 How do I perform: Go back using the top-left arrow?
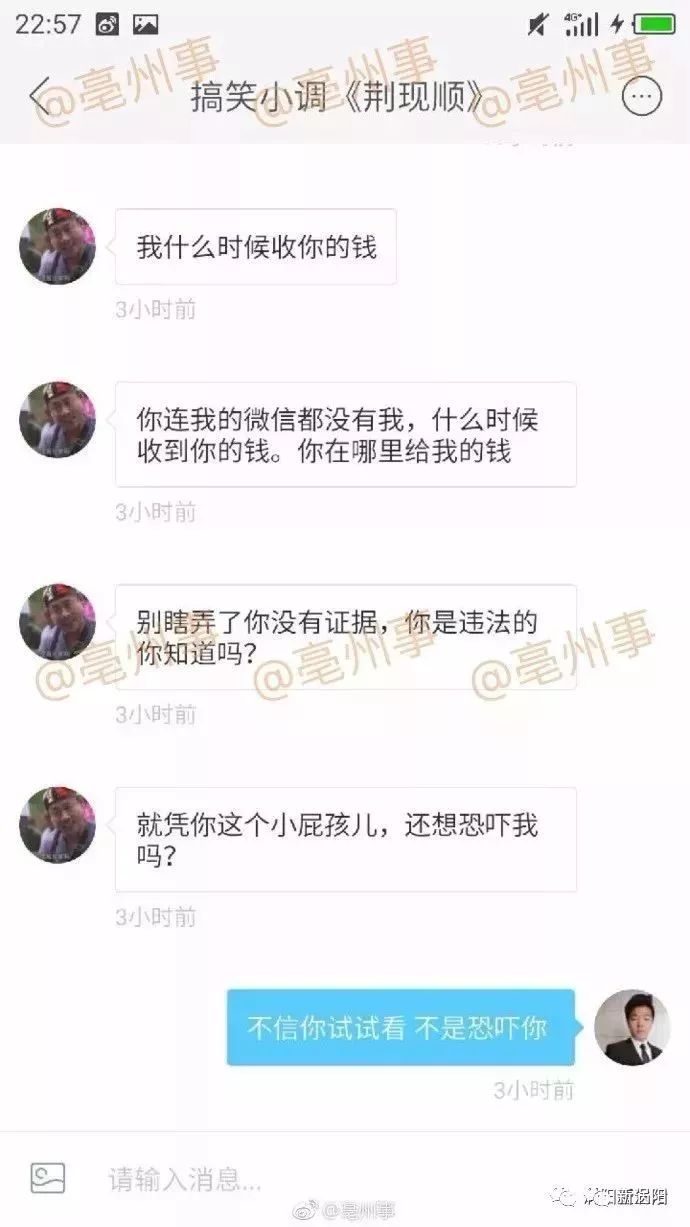40,97
